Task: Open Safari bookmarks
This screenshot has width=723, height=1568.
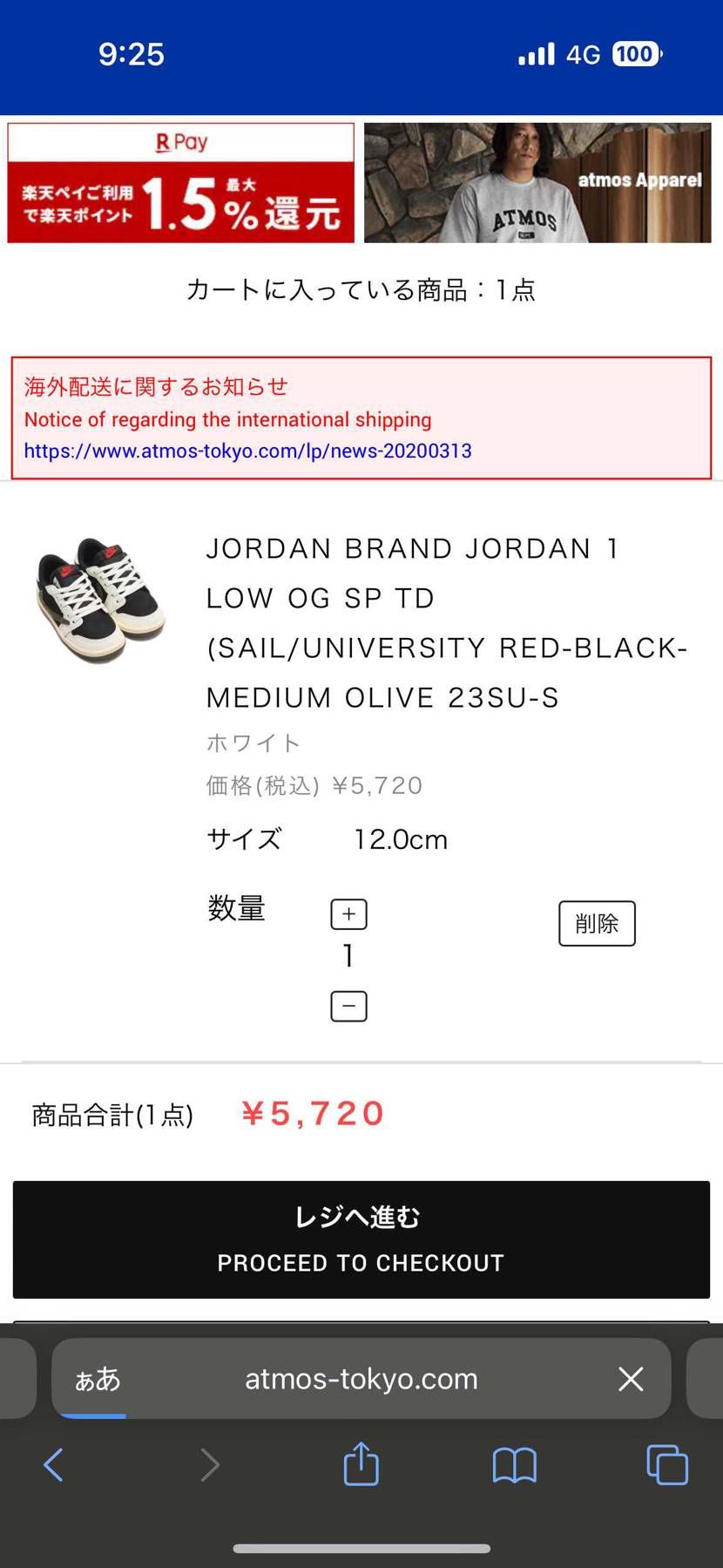Action: click(x=514, y=1464)
